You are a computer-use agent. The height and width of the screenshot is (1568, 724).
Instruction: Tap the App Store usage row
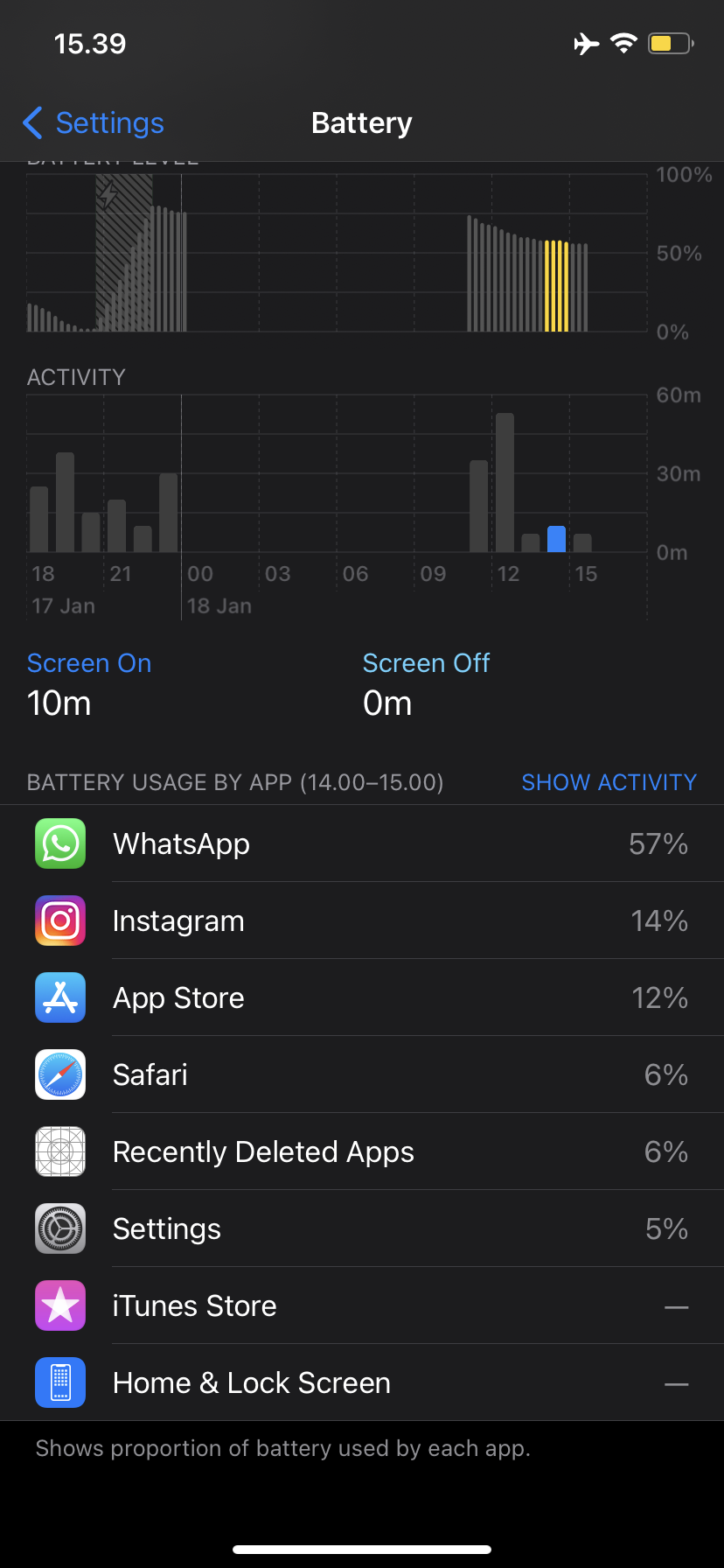coord(362,997)
